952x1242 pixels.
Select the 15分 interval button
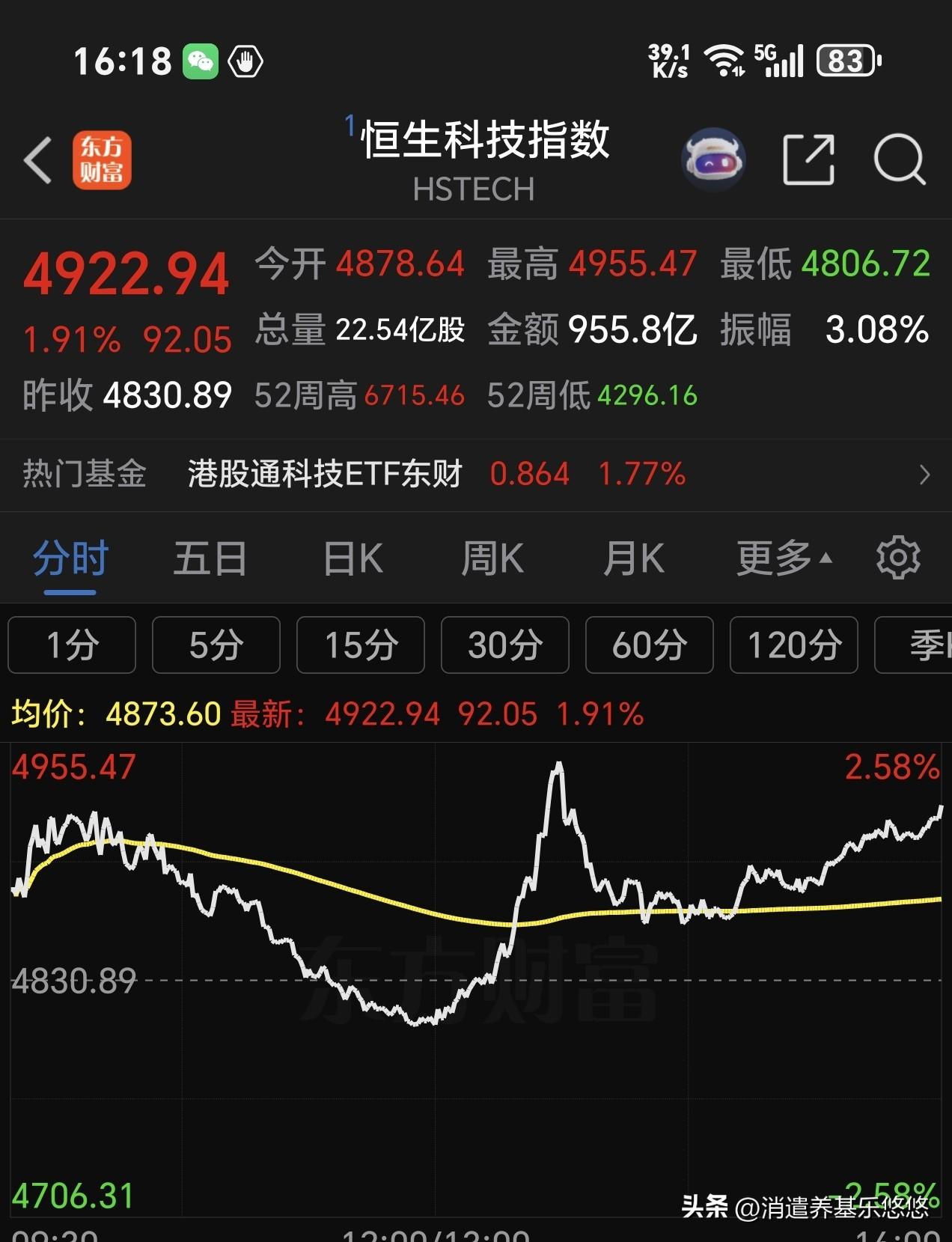360,645
